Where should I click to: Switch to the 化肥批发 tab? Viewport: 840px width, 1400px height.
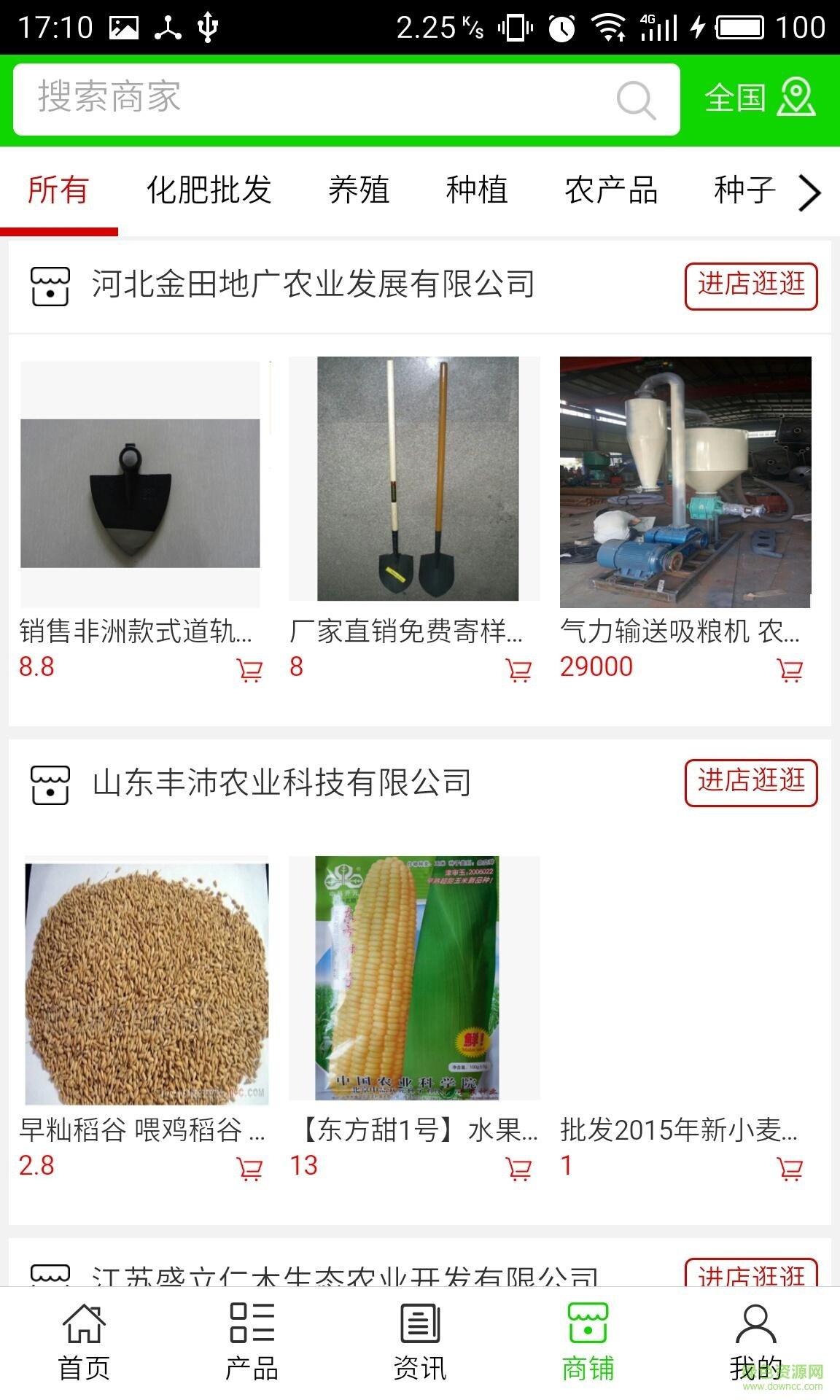(x=210, y=191)
